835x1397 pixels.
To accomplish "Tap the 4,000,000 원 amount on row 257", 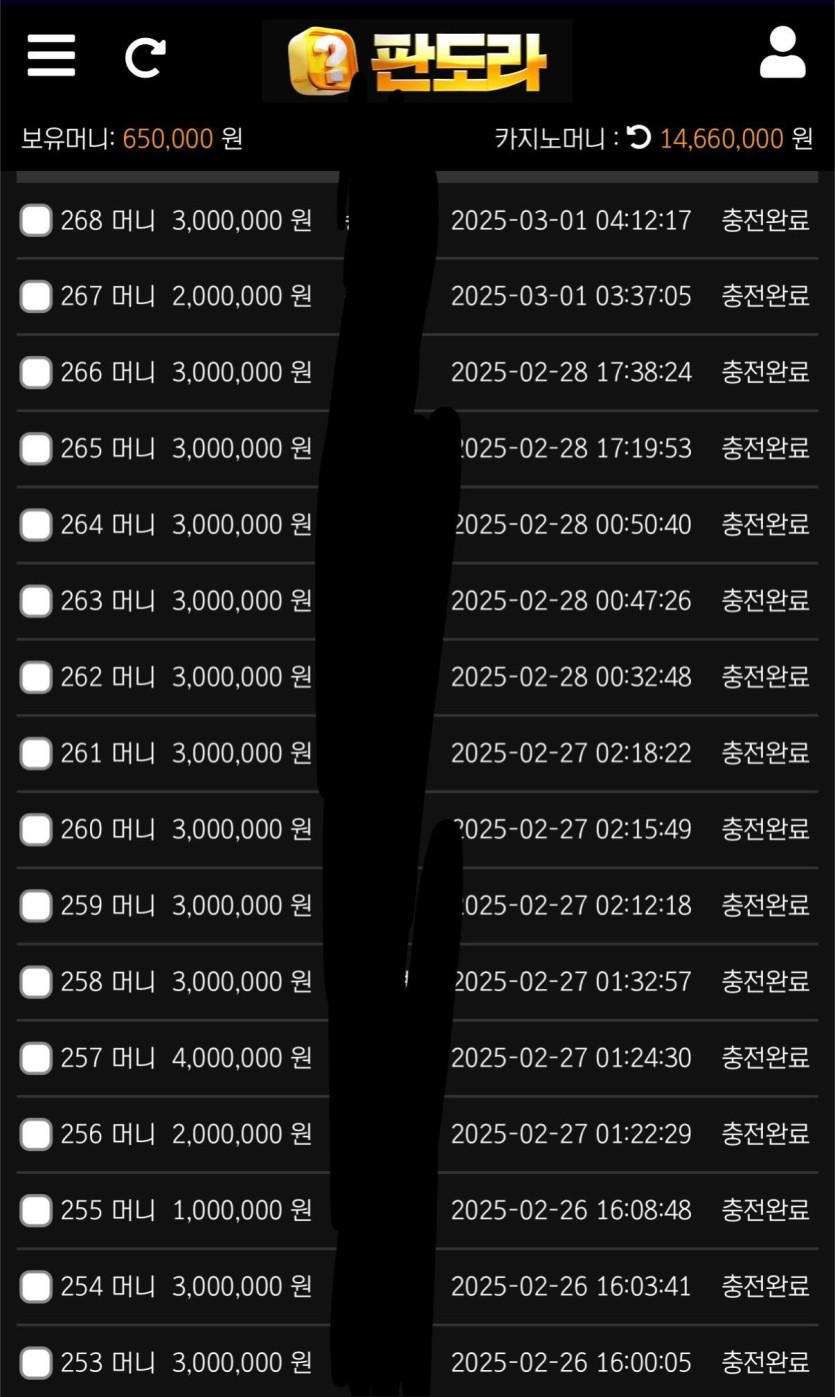I will click(235, 1058).
